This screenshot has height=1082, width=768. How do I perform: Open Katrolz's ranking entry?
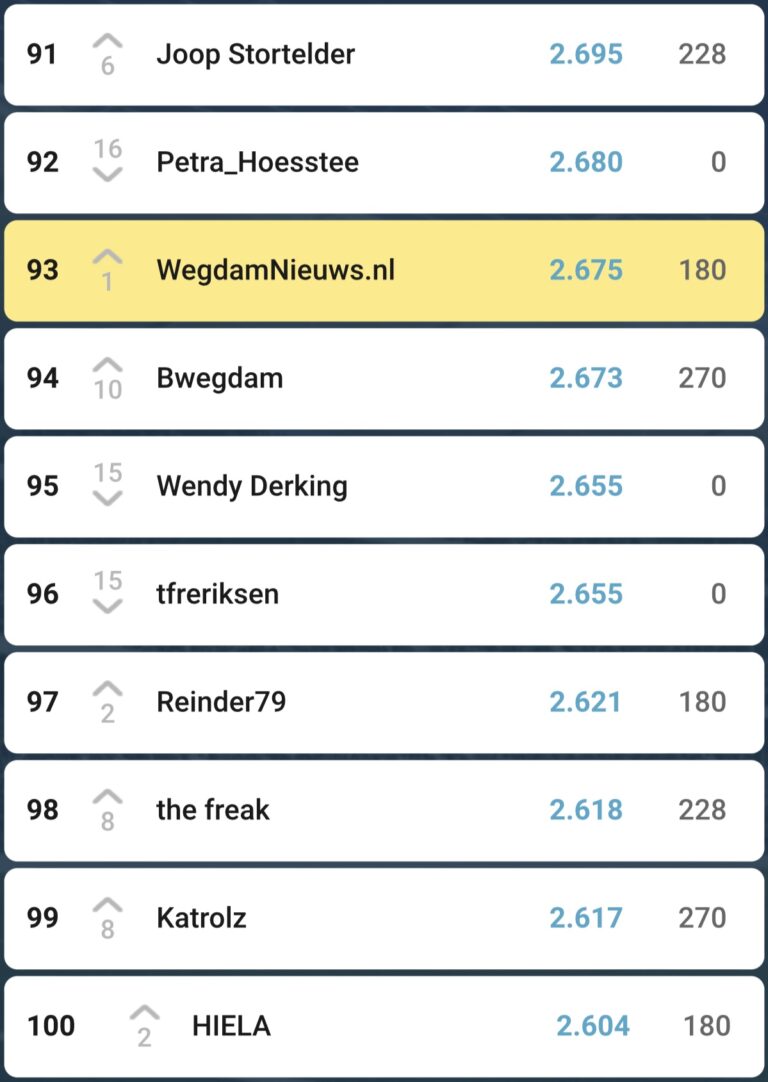tap(384, 918)
